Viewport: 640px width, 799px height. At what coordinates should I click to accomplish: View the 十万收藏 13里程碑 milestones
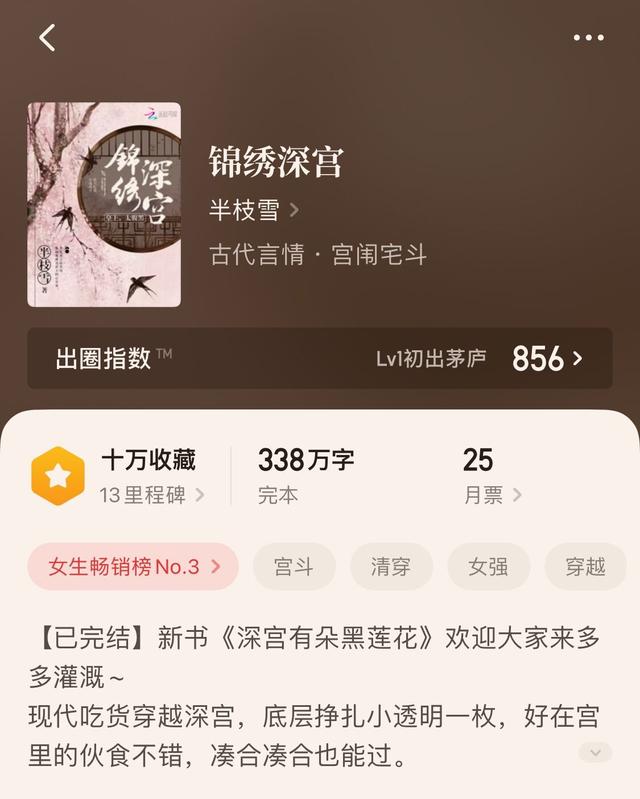(150, 476)
